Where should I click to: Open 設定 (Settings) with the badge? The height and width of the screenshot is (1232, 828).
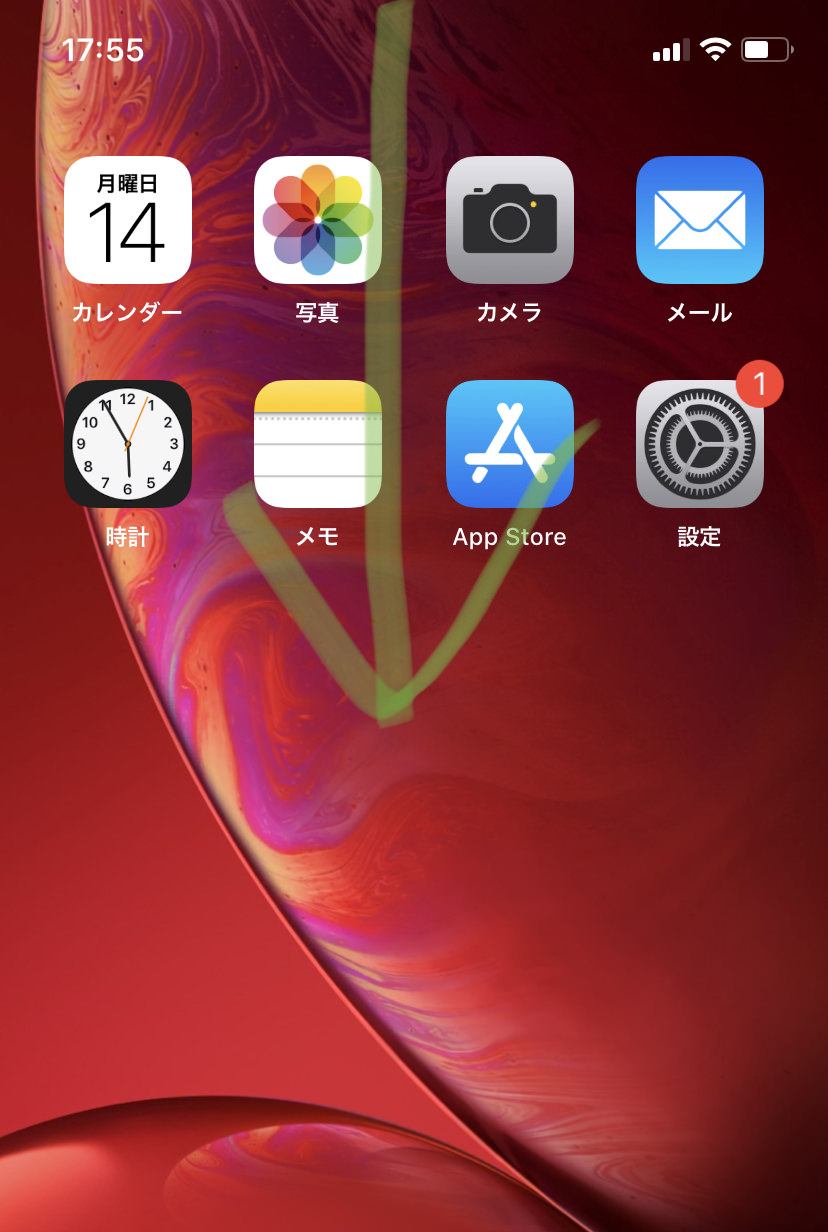point(699,444)
